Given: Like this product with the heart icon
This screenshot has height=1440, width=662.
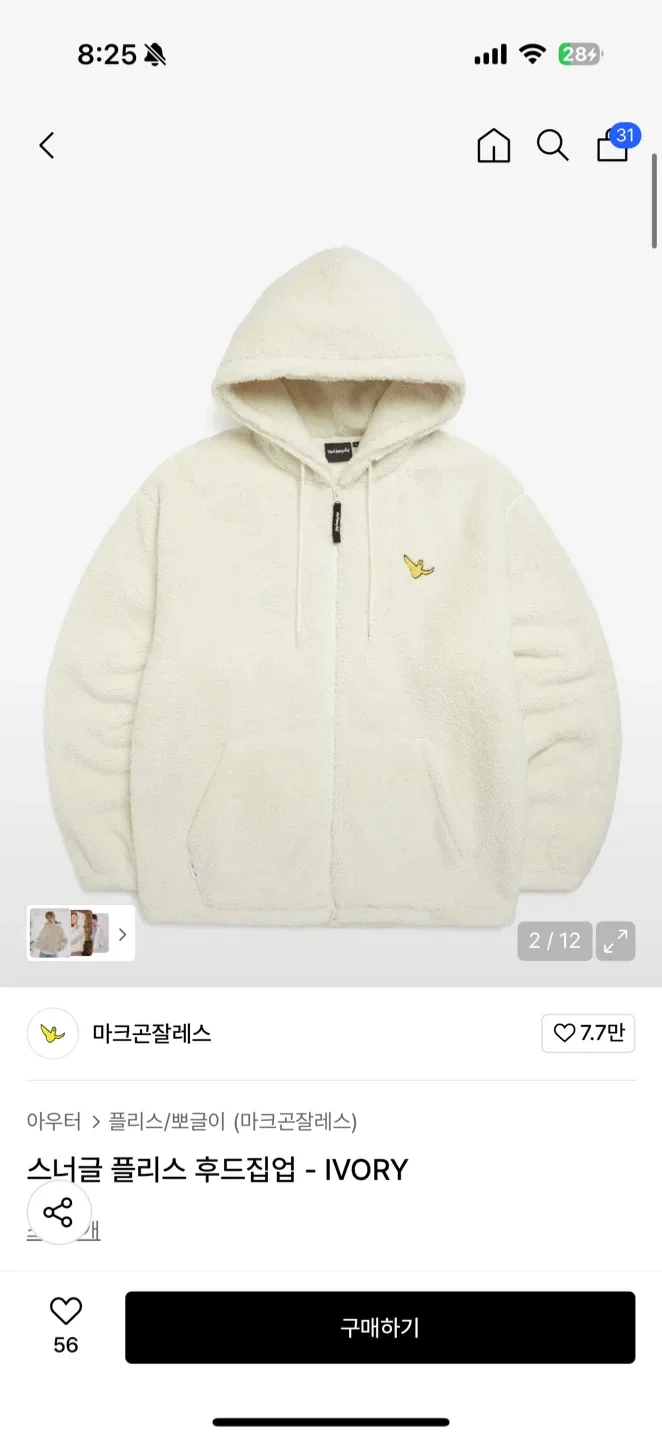Looking at the screenshot, I should [66, 1312].
